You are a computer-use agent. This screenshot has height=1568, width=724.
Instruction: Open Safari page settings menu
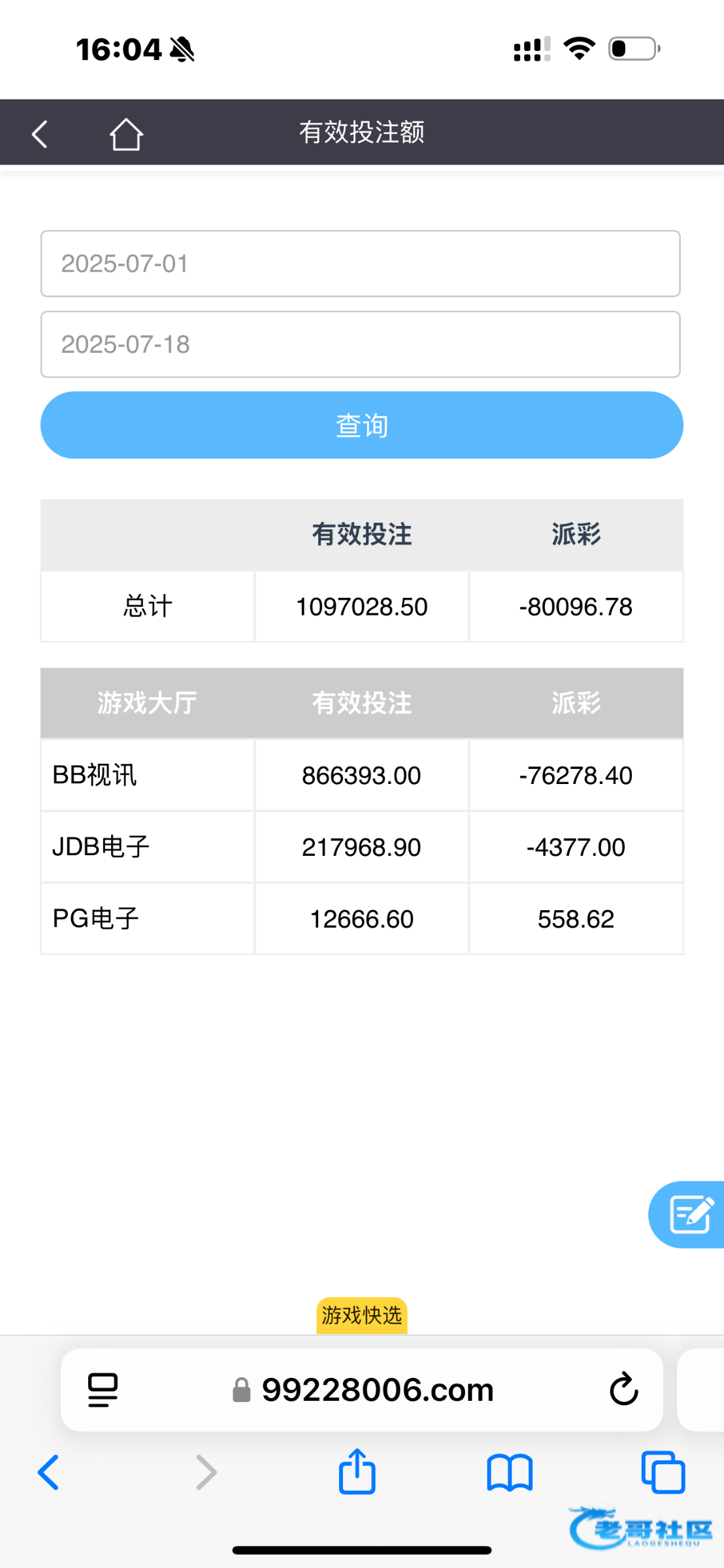click(x=103, y=1390)
